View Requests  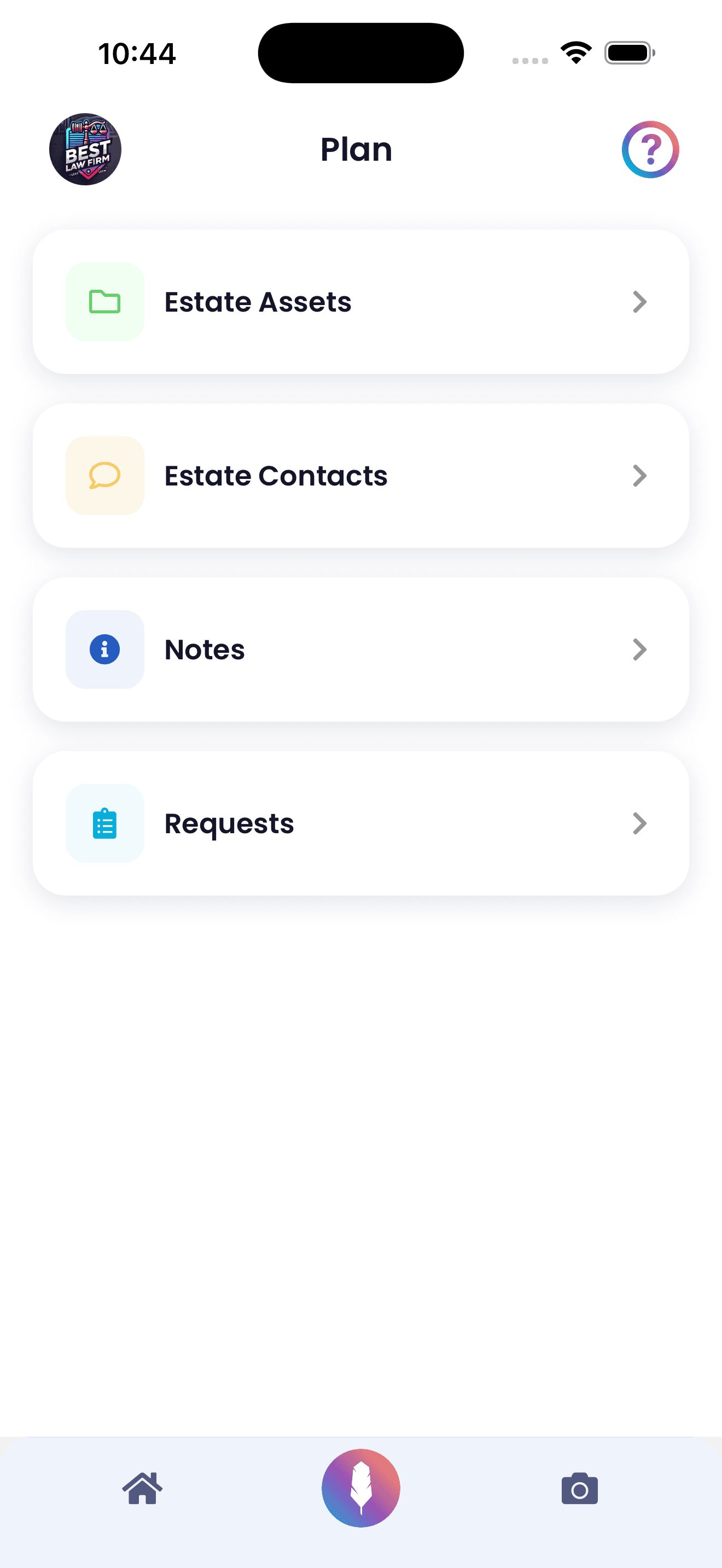[x=360, y=823]
